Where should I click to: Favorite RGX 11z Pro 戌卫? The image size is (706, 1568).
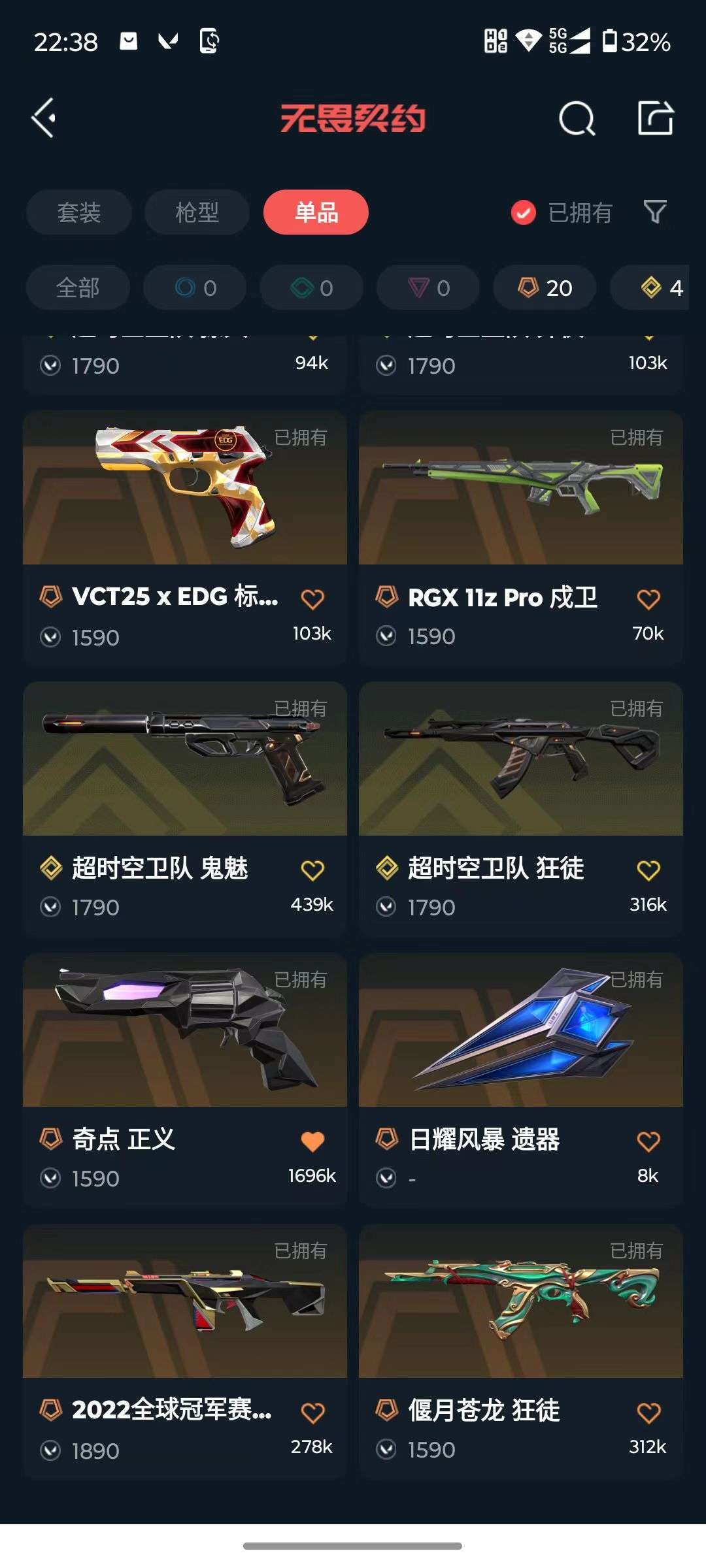[648, 598]
